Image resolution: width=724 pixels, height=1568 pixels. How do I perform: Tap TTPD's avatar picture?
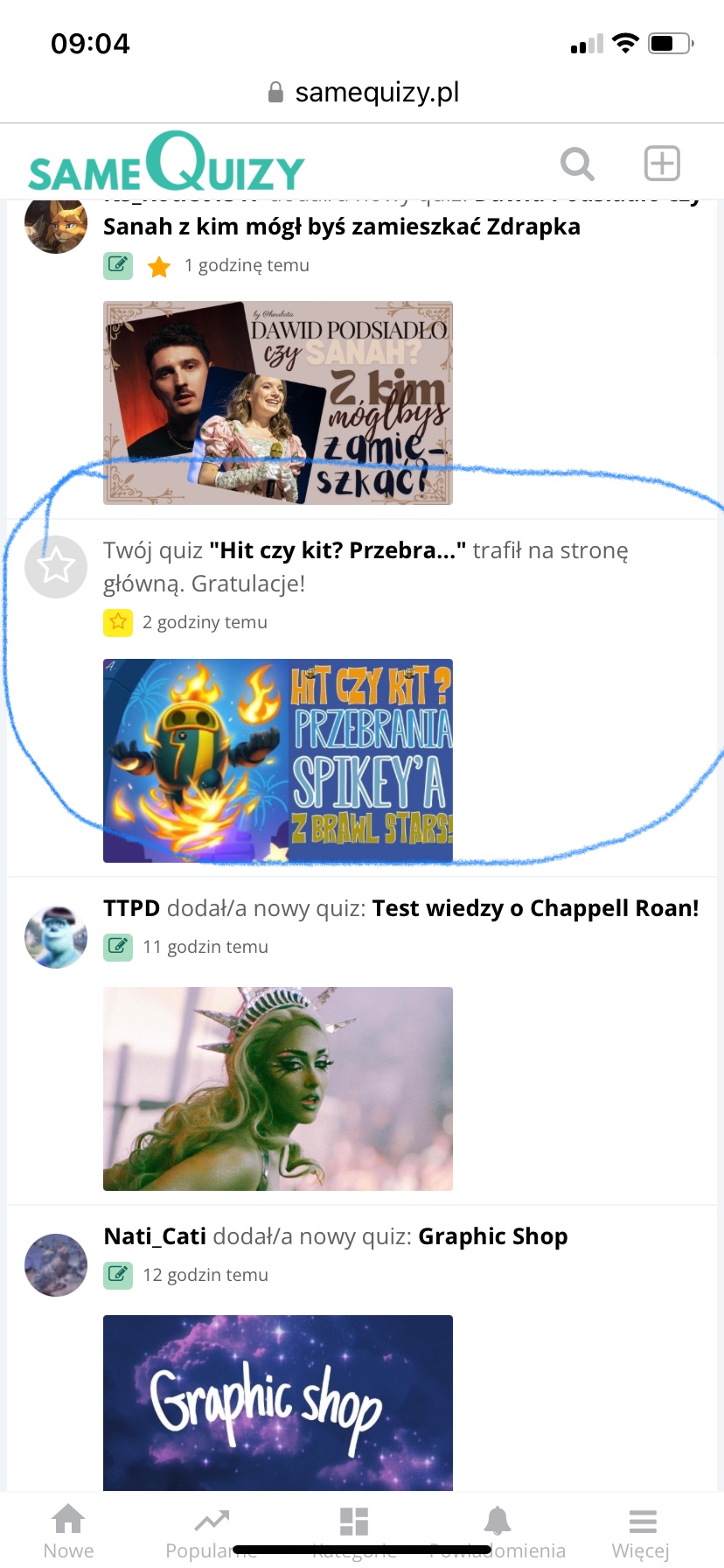(x=56, y=937)
